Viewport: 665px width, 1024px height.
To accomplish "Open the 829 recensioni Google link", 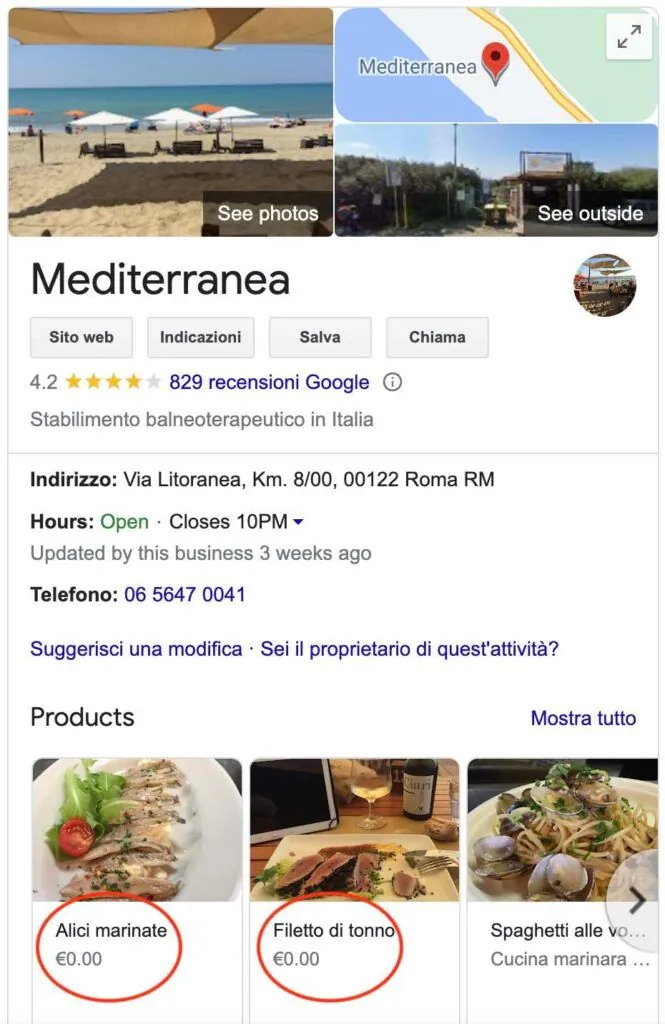I will (269, 382).
